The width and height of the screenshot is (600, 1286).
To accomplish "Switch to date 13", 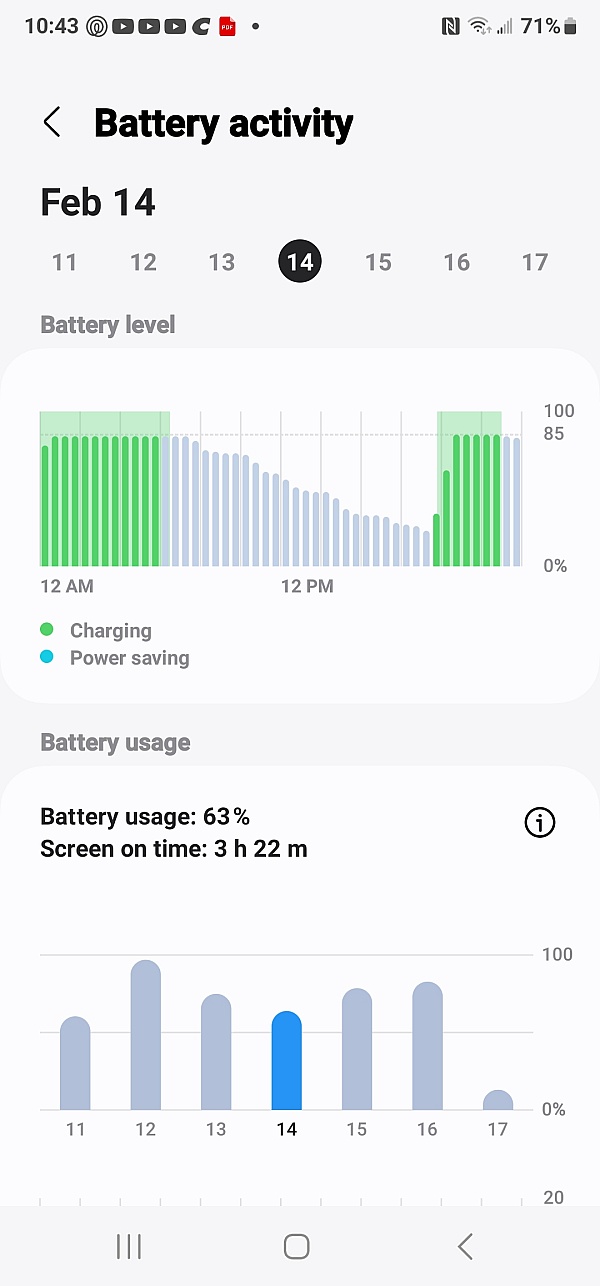I will click(x=221, y=262).
